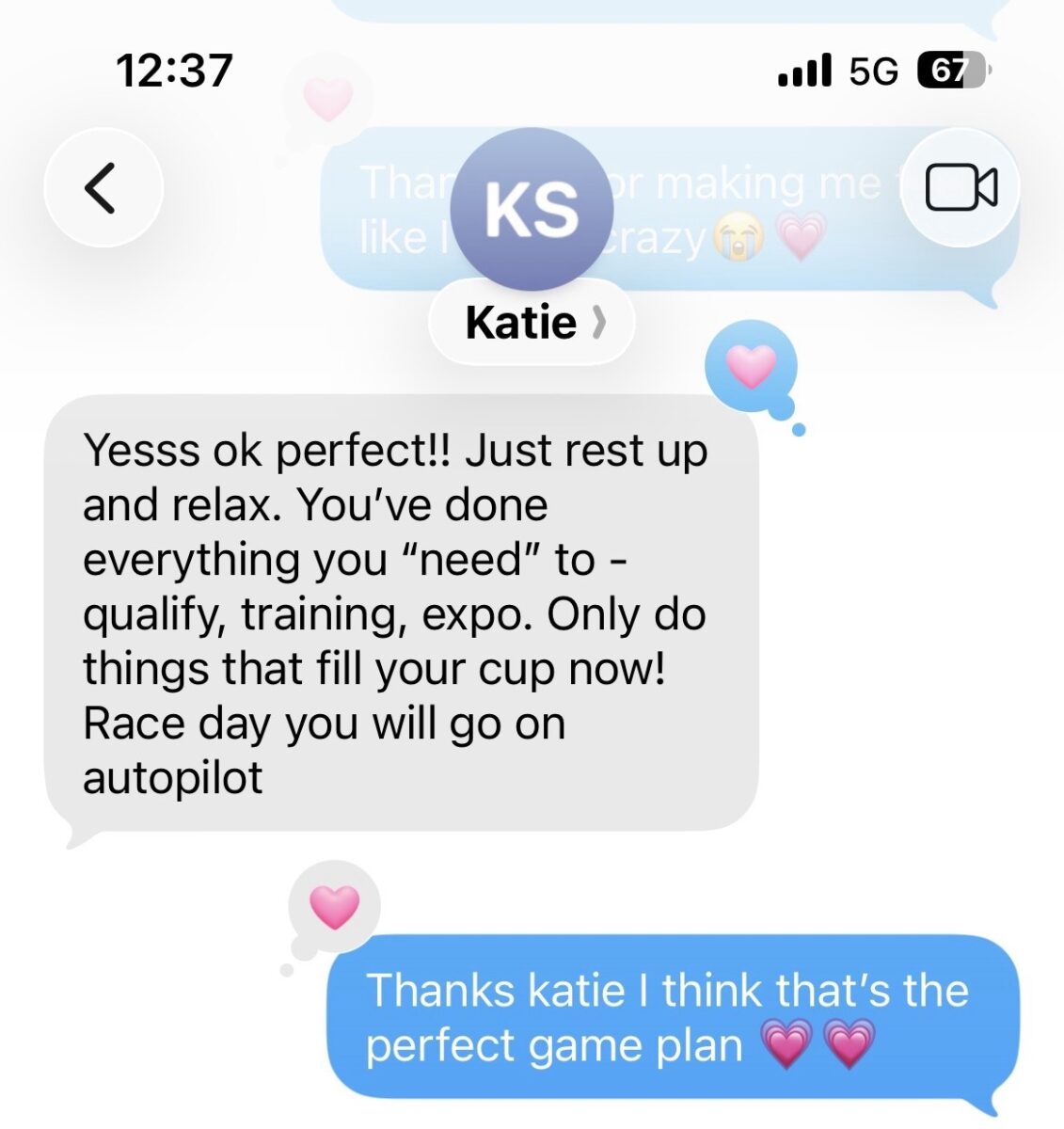The width and height of the screenshot is (1064, 1129).
Task: Go back to the messages list
Action: click(x=103, y=187)
